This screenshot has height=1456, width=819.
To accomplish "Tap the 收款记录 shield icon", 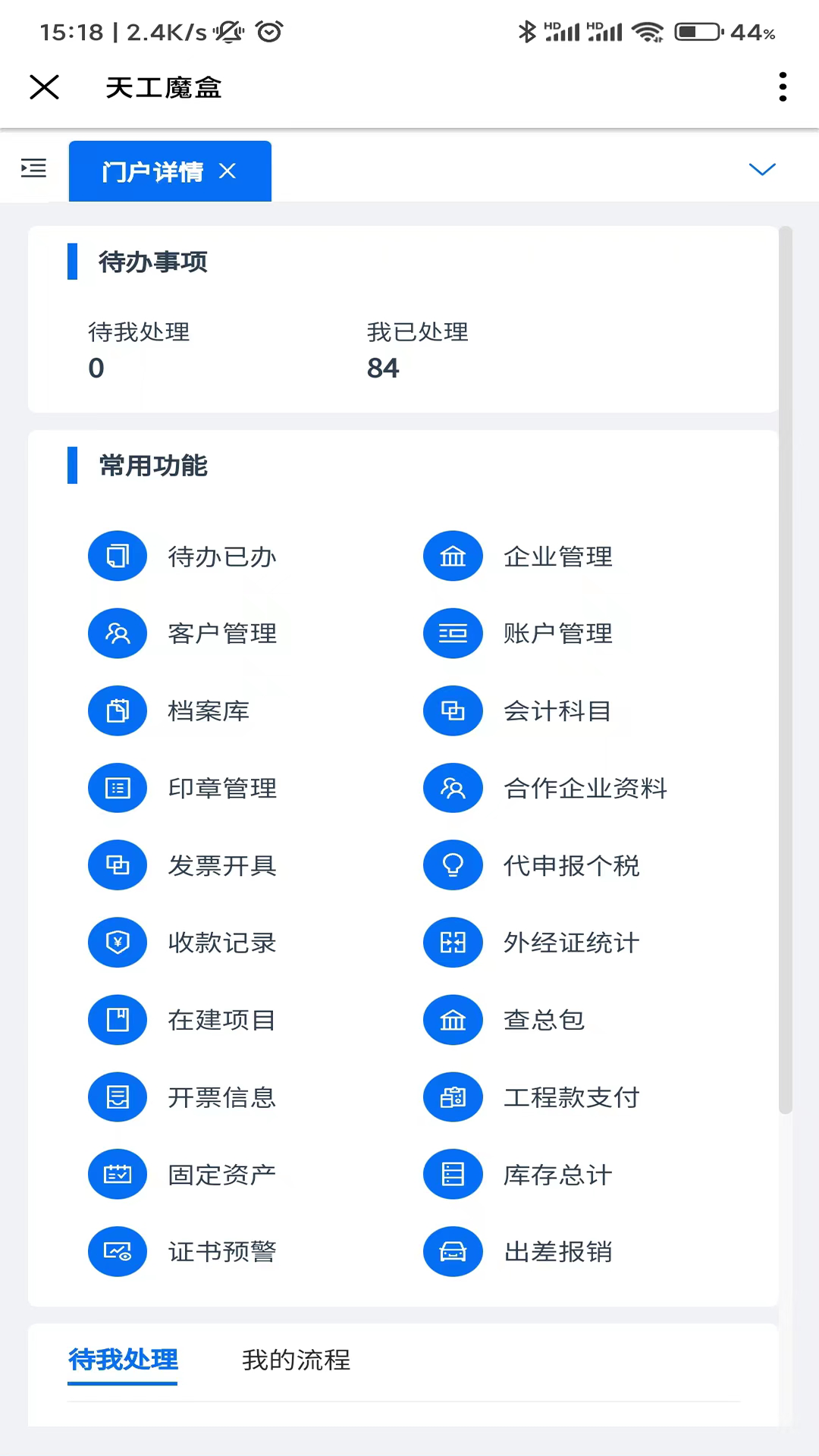I will coord(118,943).
